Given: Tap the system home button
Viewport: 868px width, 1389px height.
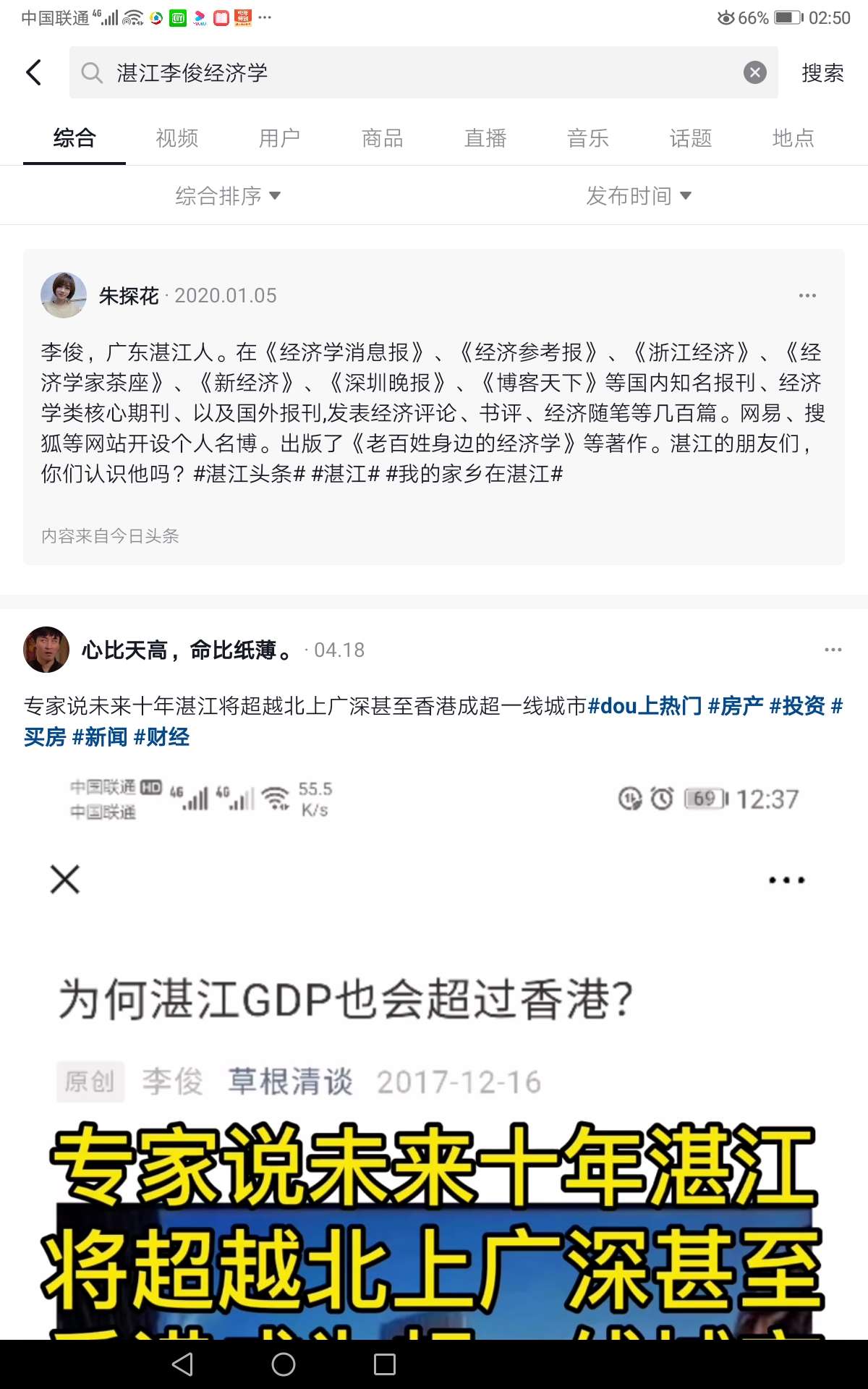Looking at the screenshot, I should pos(283,1364).
